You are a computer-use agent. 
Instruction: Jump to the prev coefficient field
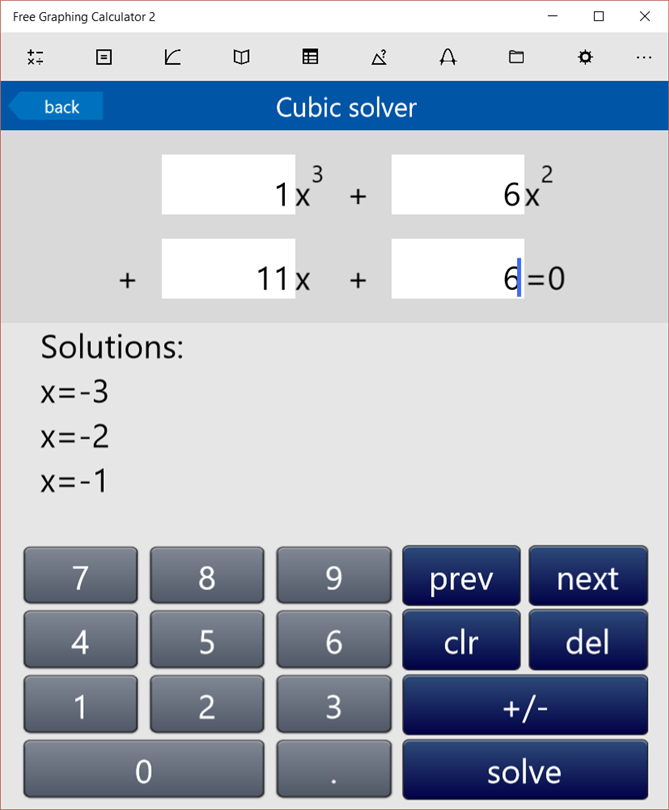click(x=461, y=577)
